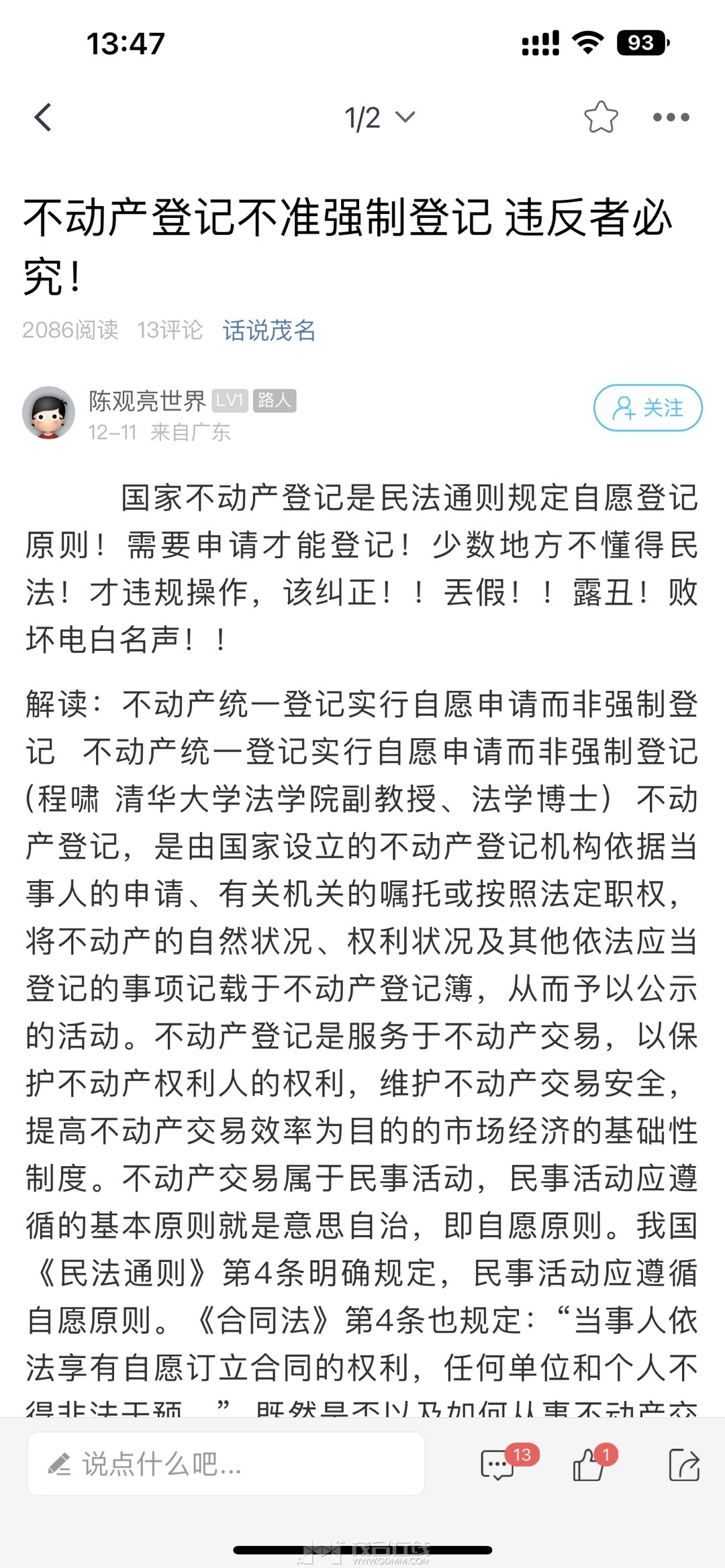Tap the 说点什么吧 comment field
This screenshot has height=1568, width=725.
(x=226, y=1463)
